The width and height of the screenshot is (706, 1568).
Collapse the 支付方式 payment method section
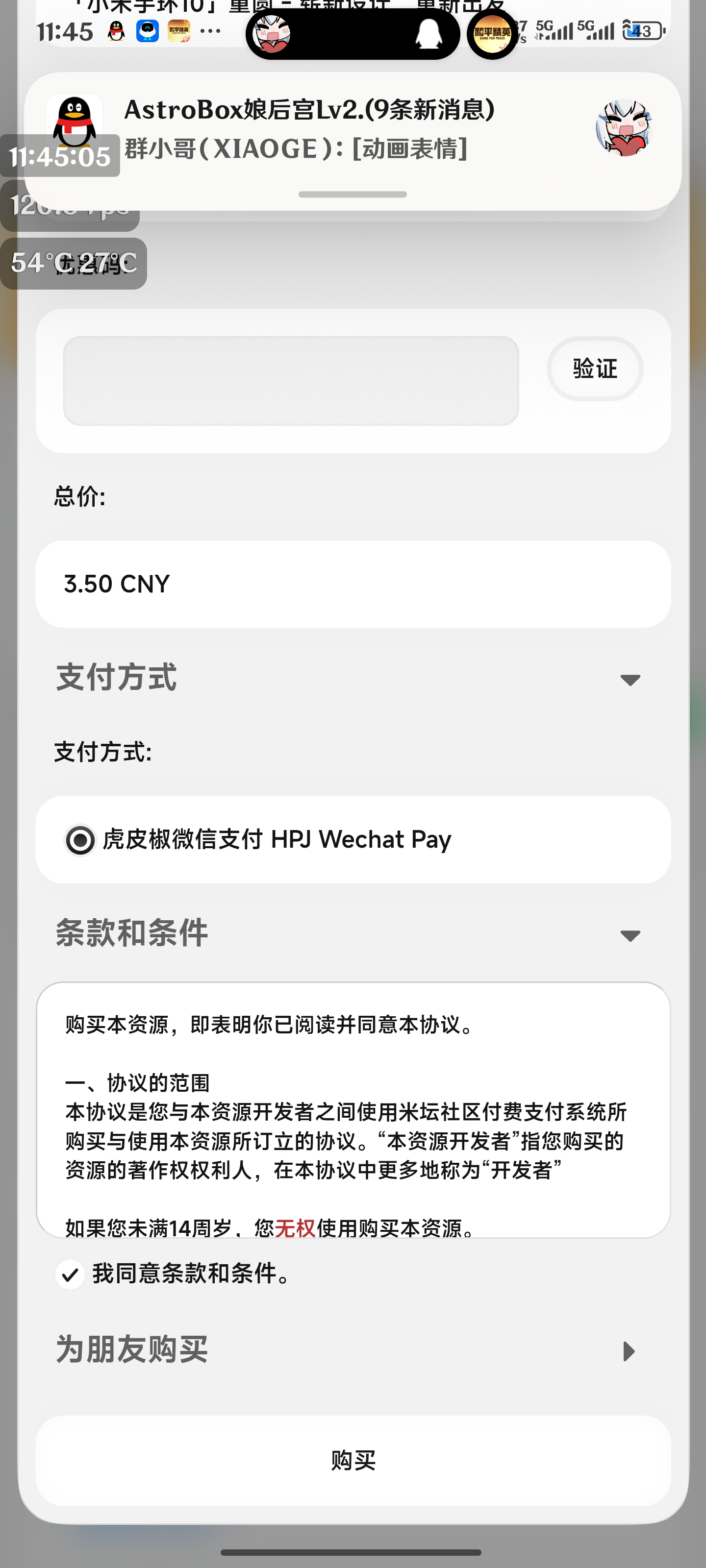[x=629, y=679]
